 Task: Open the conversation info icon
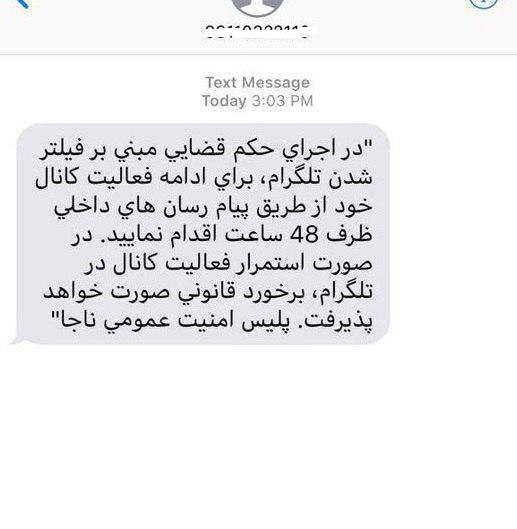click(x=483, y=4)
